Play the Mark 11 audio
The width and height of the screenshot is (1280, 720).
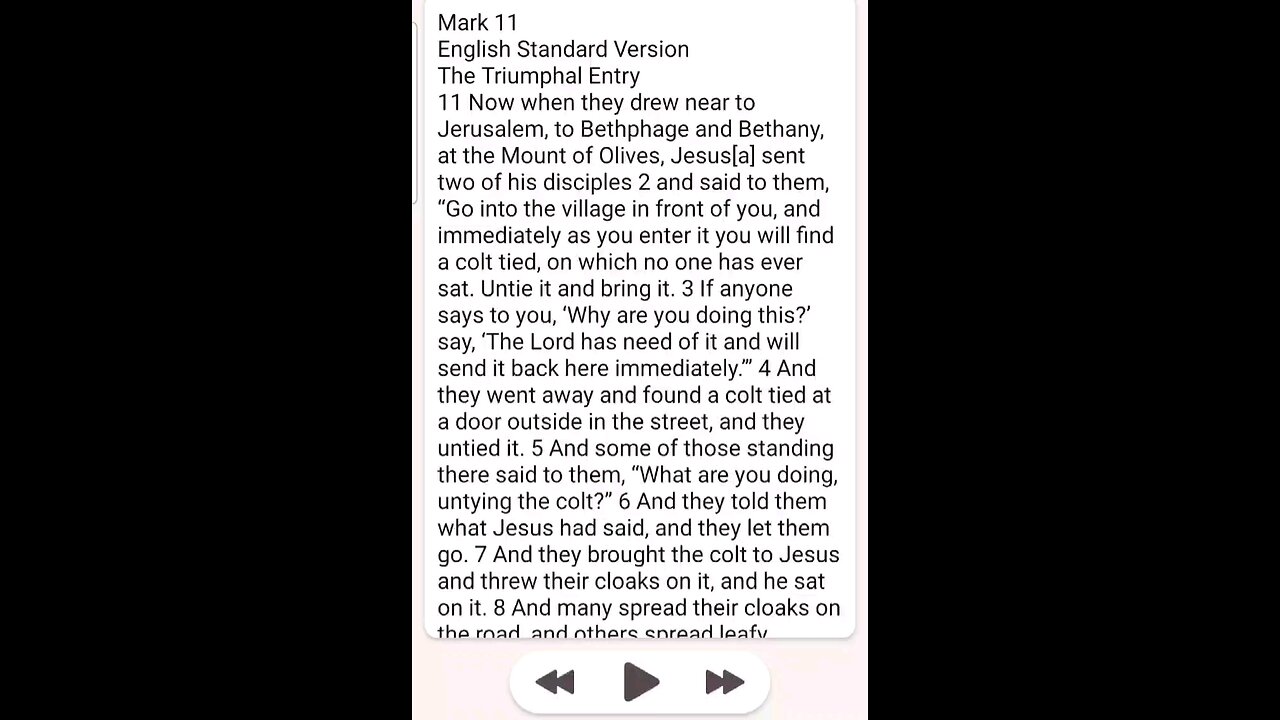640,682
